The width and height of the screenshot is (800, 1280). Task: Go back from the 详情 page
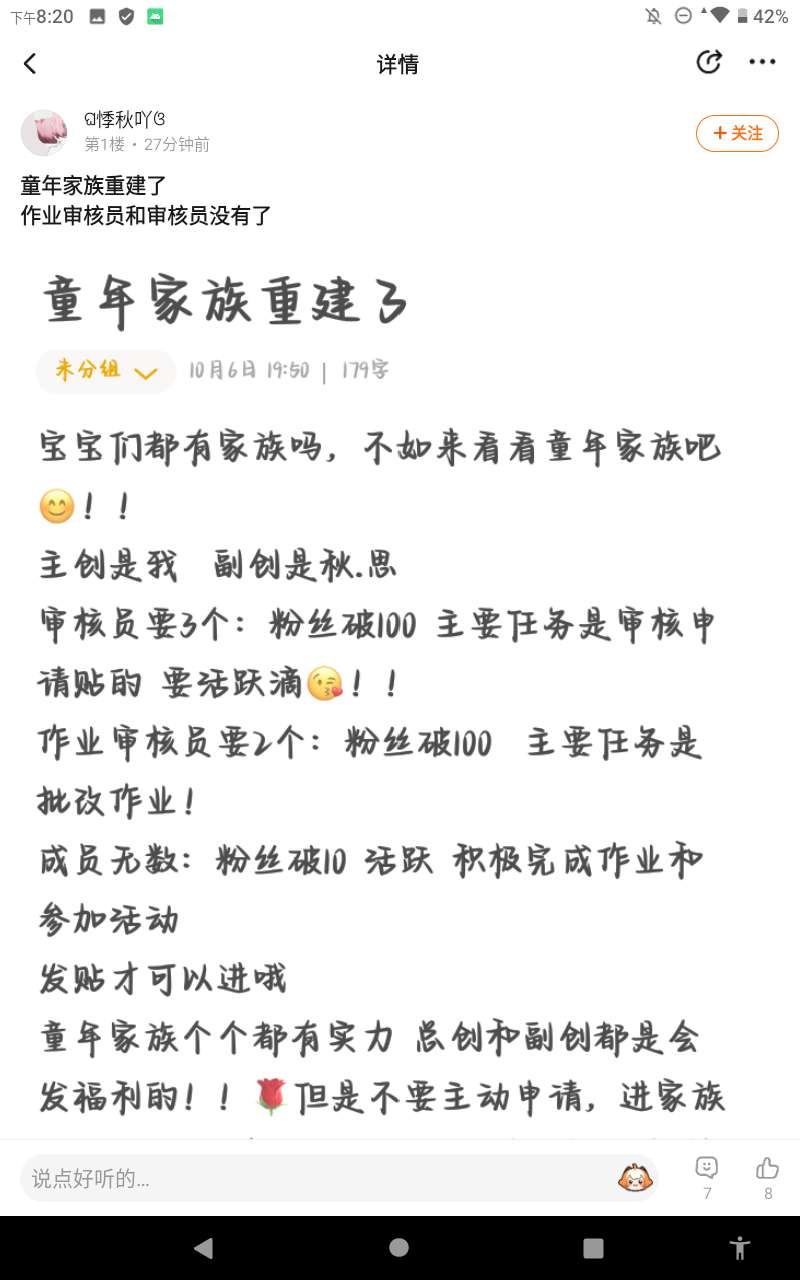tap(30, 64)
